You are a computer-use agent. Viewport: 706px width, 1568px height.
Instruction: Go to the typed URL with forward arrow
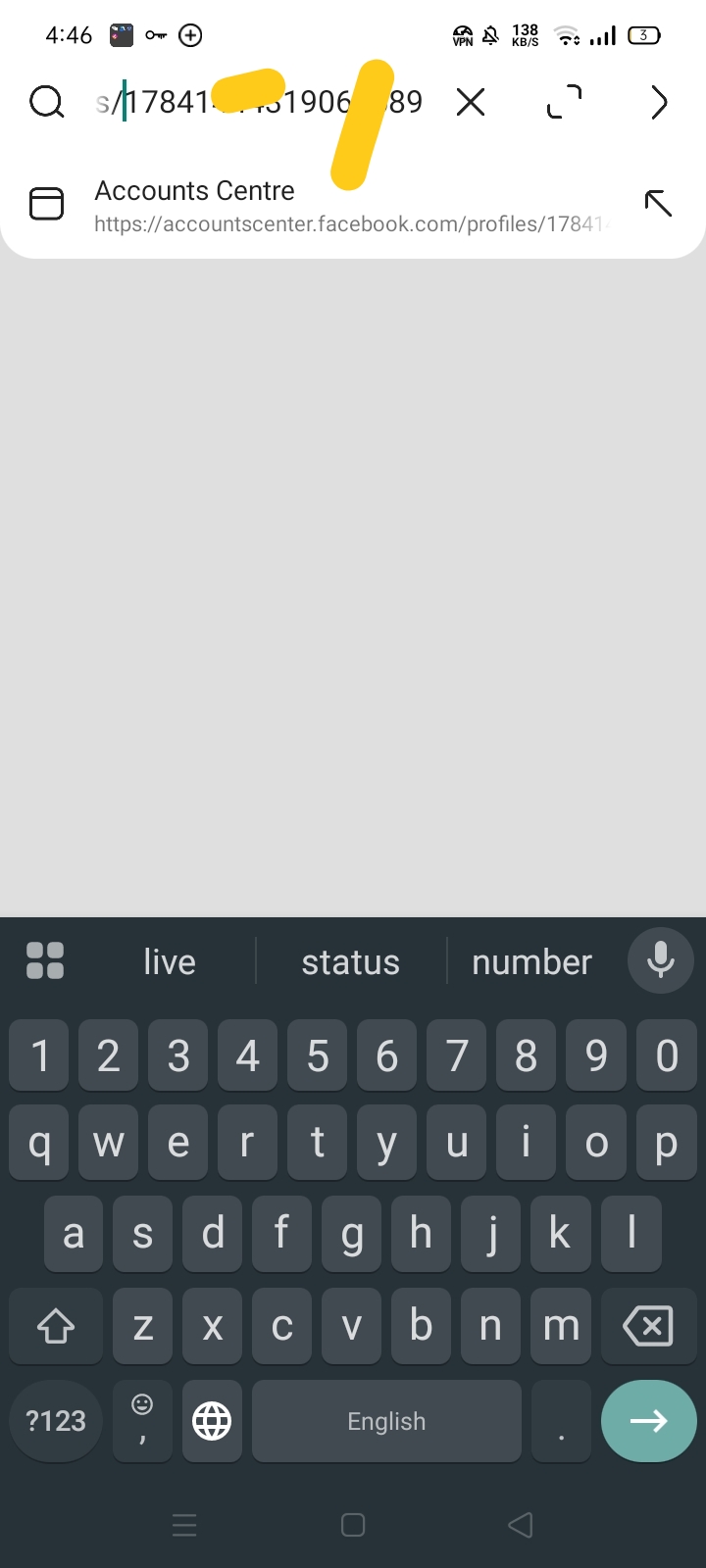tap(659, 102)
